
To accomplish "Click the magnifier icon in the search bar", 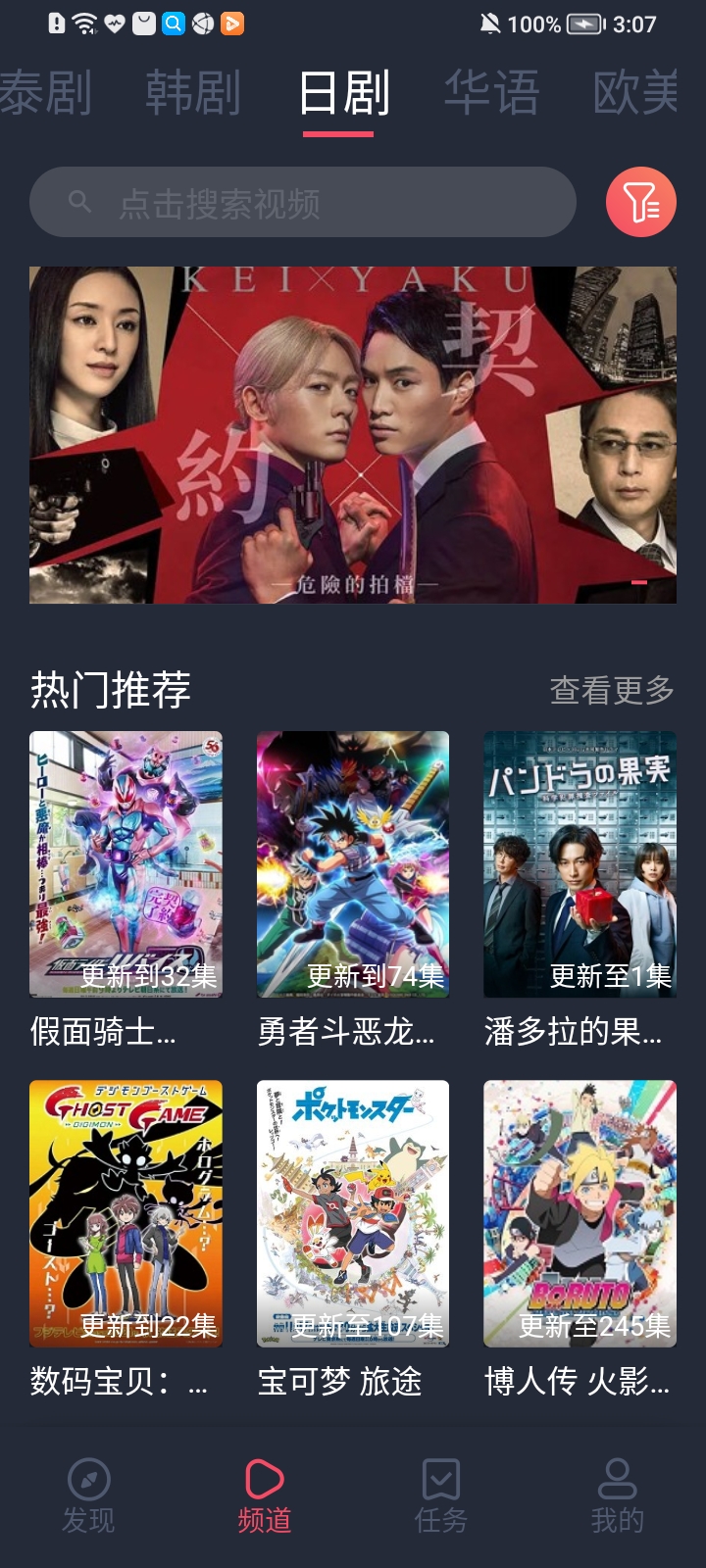I will pos(80,201).
